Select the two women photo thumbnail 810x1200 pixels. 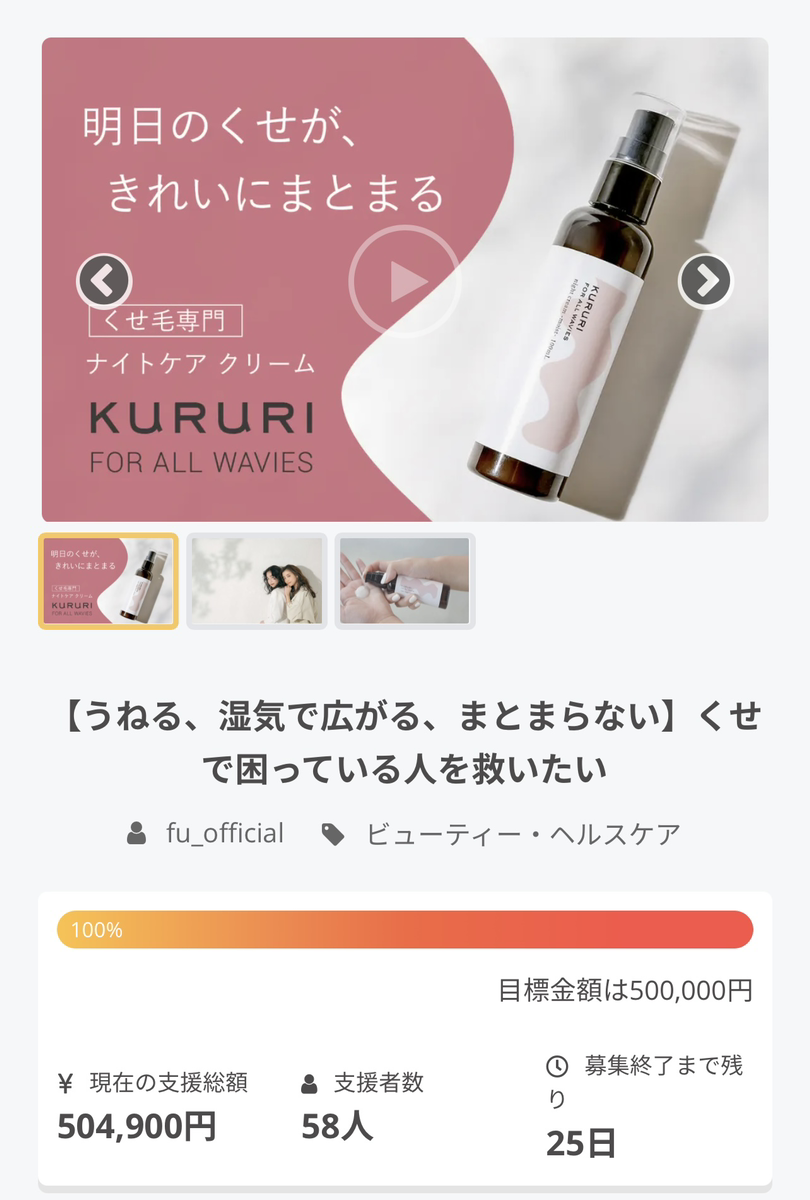coord(257,581)
